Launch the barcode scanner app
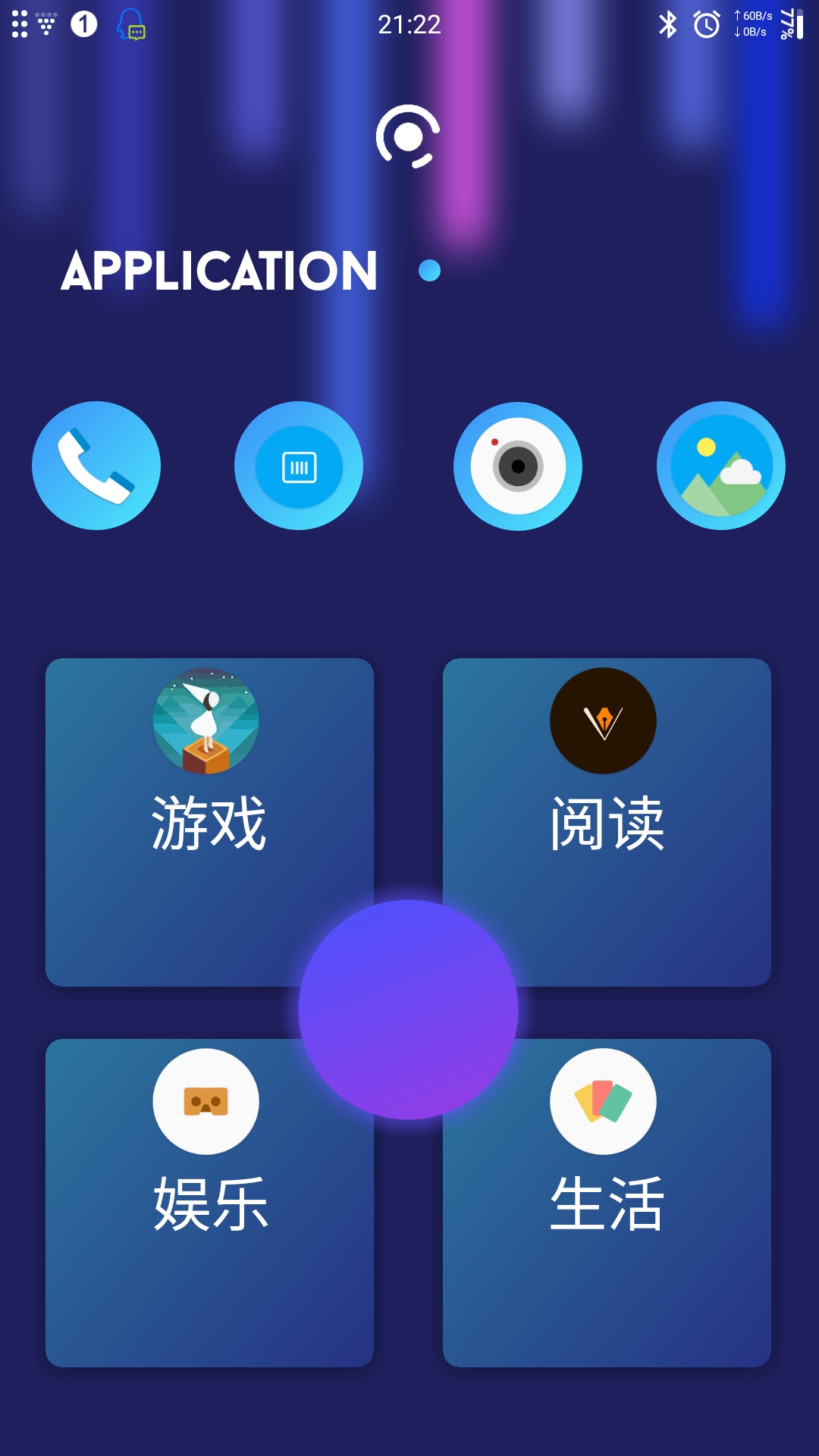The height and width of the screenshot is (1456, 819). 299,466
